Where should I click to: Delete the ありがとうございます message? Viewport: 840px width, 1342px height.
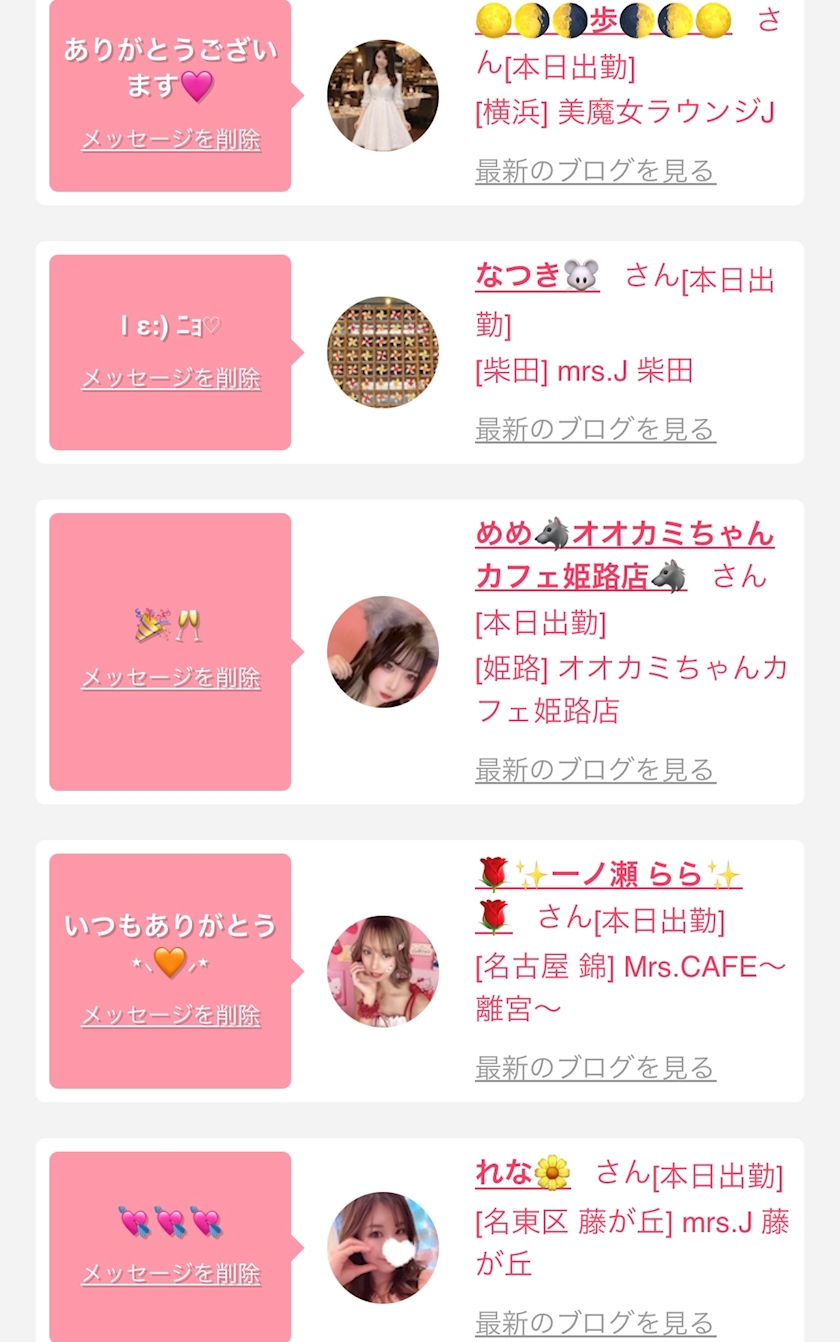click(x=170, y=139)
